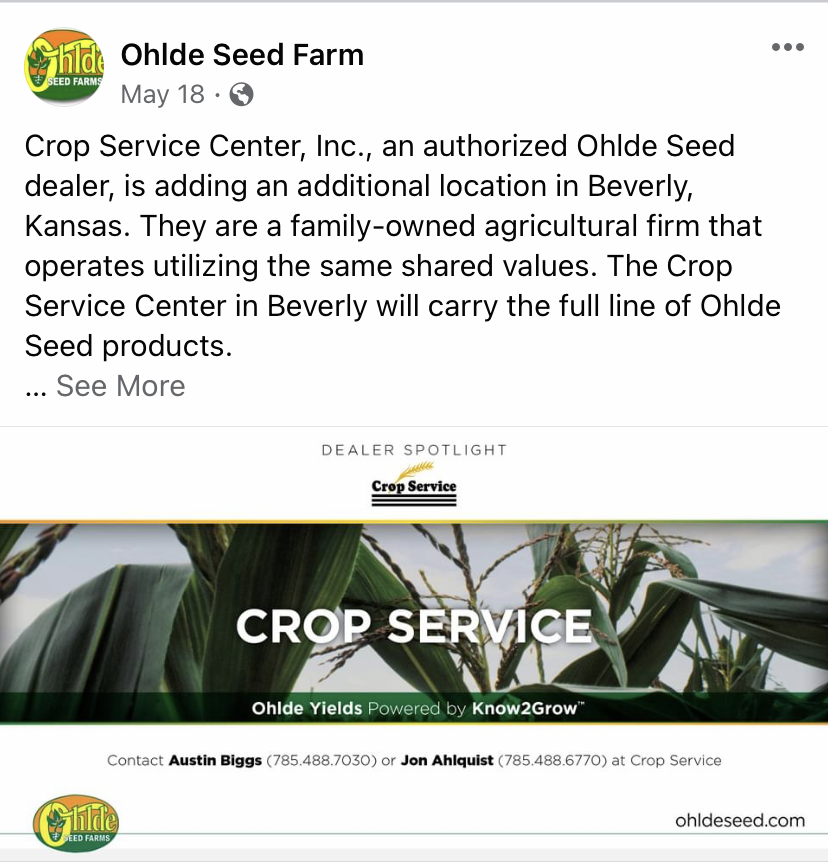The image size is (828, 862).
Task: Visit the Ohlde Seed Farm page name
Action: click(242, 54)
